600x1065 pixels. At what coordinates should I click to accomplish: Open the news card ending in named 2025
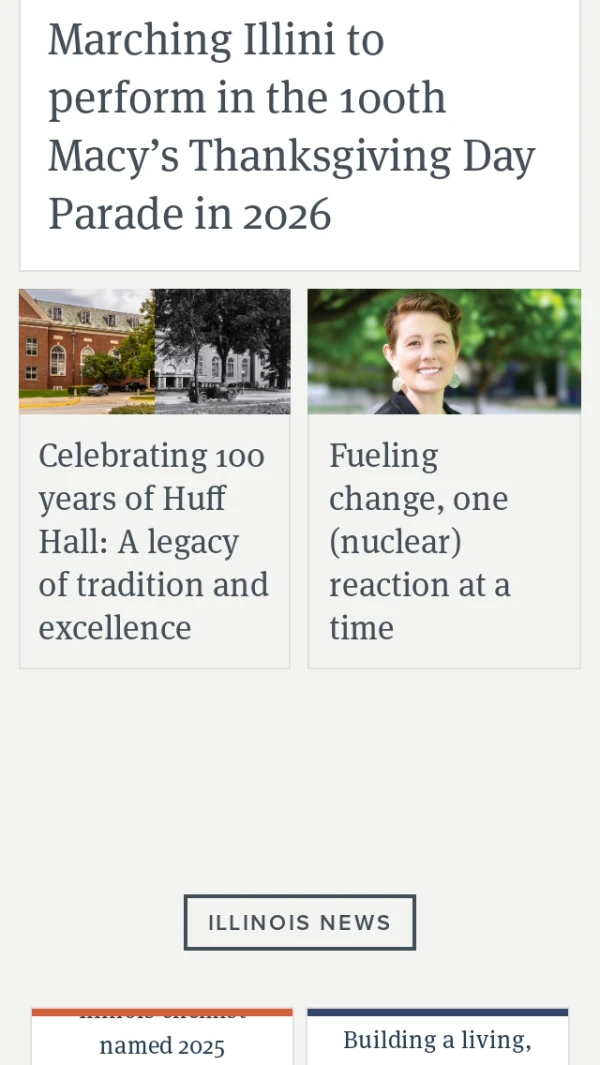(x=162, y=1045)
